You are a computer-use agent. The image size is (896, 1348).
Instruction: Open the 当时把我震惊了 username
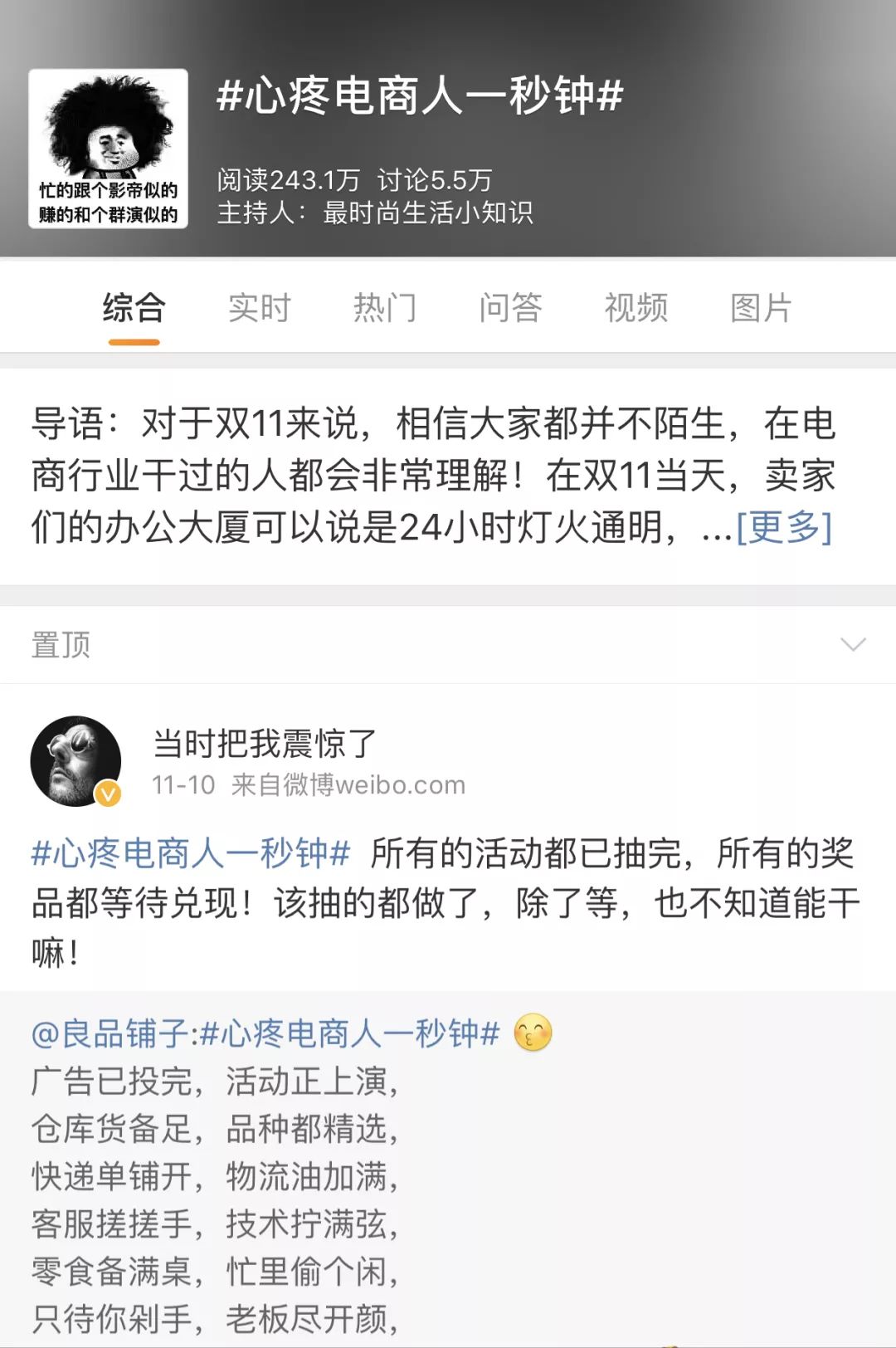(265, 743)
